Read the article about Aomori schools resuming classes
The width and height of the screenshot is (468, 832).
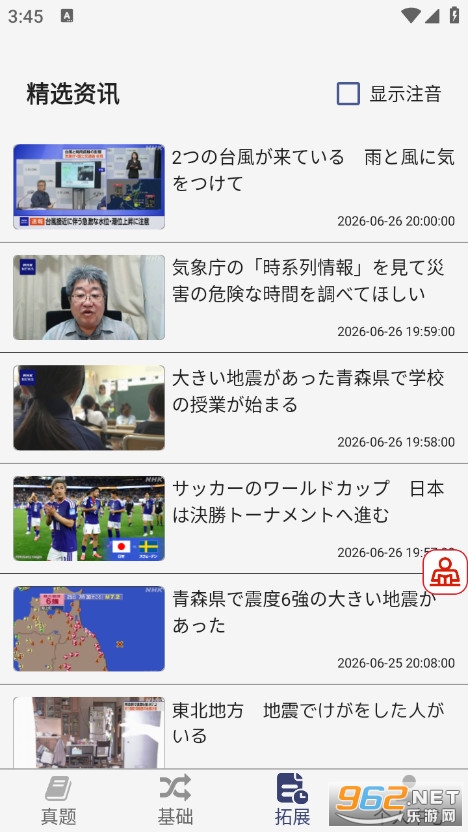pos(234,408)
